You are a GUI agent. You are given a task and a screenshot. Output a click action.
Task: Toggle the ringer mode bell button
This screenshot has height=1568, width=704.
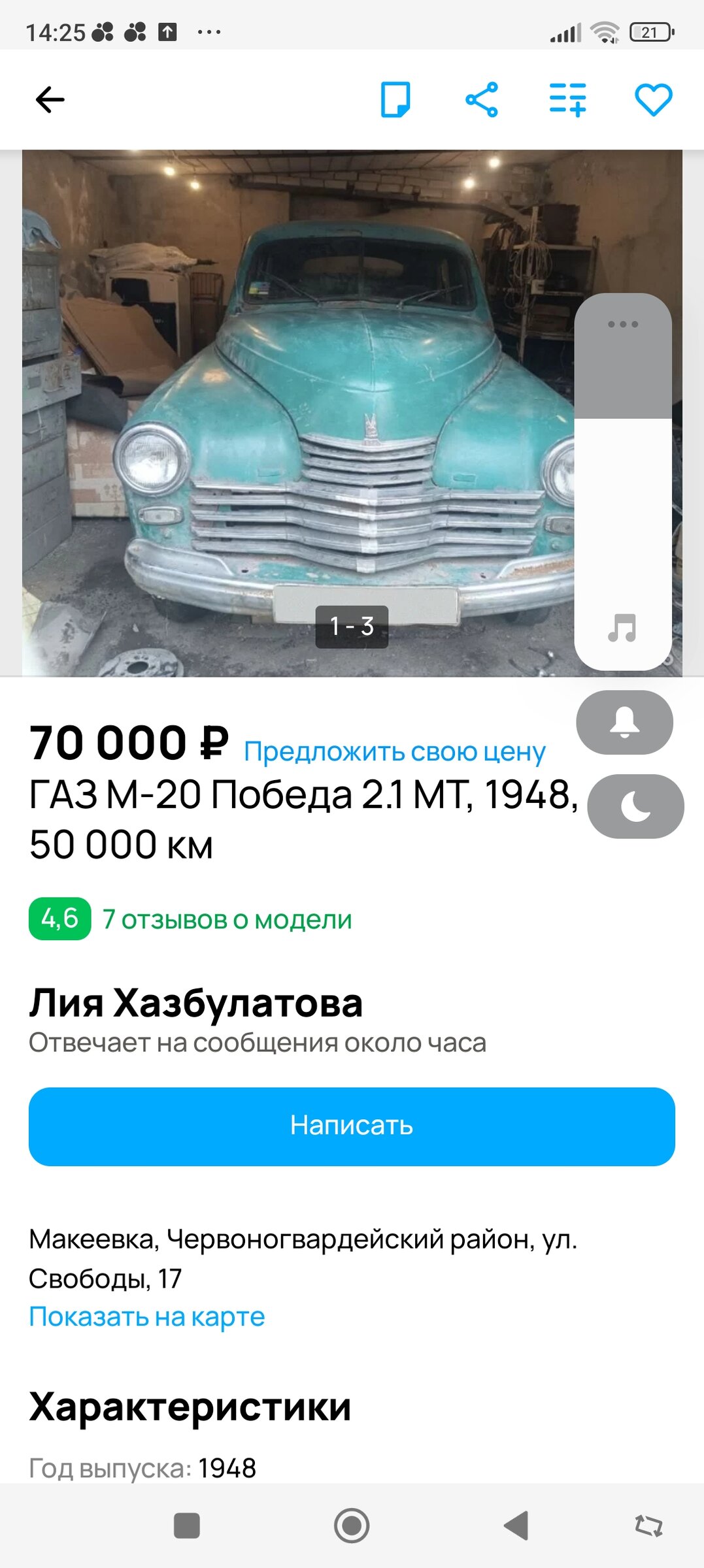[x=624, y=722]
